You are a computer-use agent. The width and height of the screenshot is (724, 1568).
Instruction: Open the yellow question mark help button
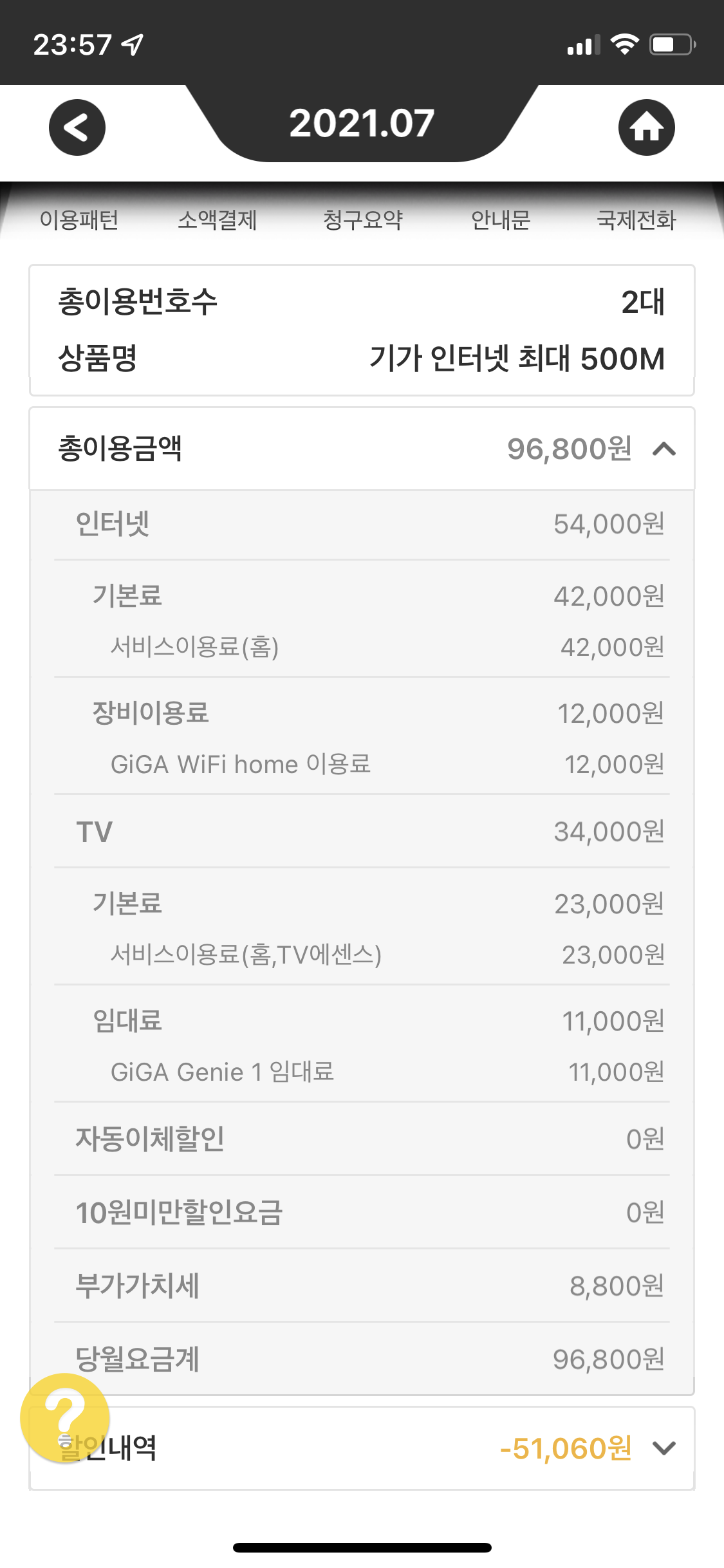tap(64, 1417)
